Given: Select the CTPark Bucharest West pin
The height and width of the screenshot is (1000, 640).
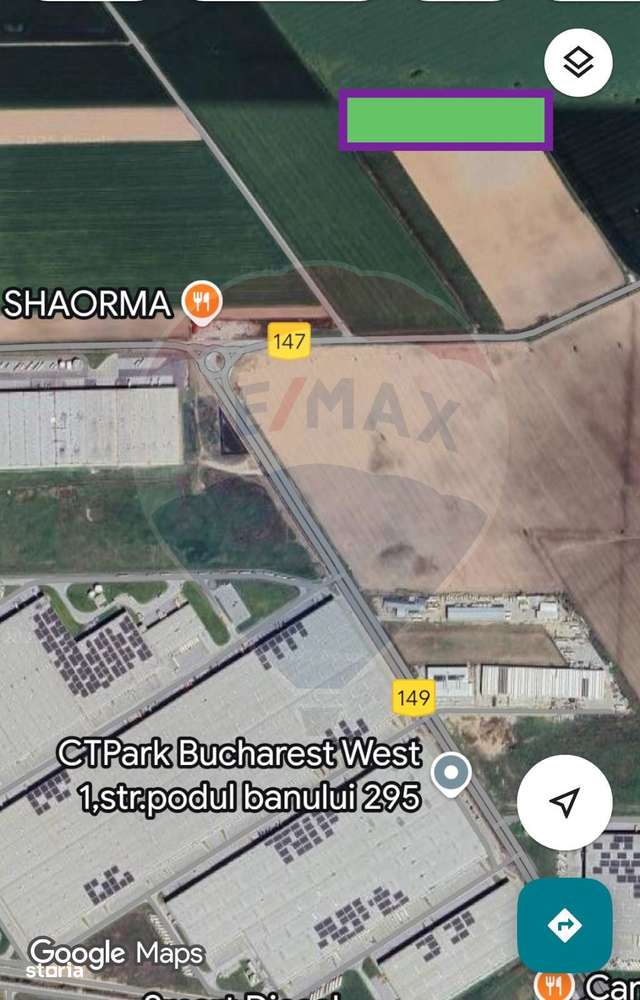Looking at the screenshot, I should point(451,773).
